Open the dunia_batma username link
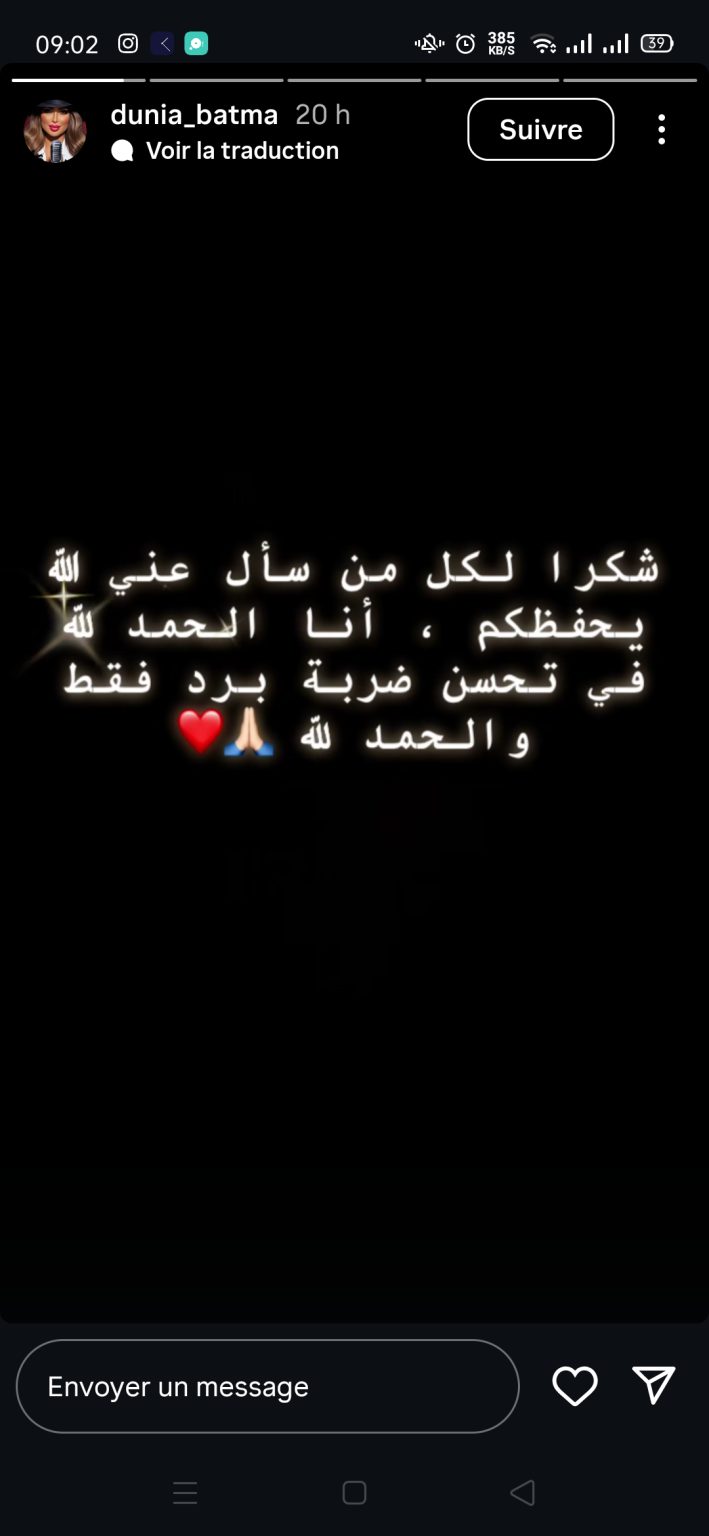This screenshot has width=709, height=1536. coord(194,115)
